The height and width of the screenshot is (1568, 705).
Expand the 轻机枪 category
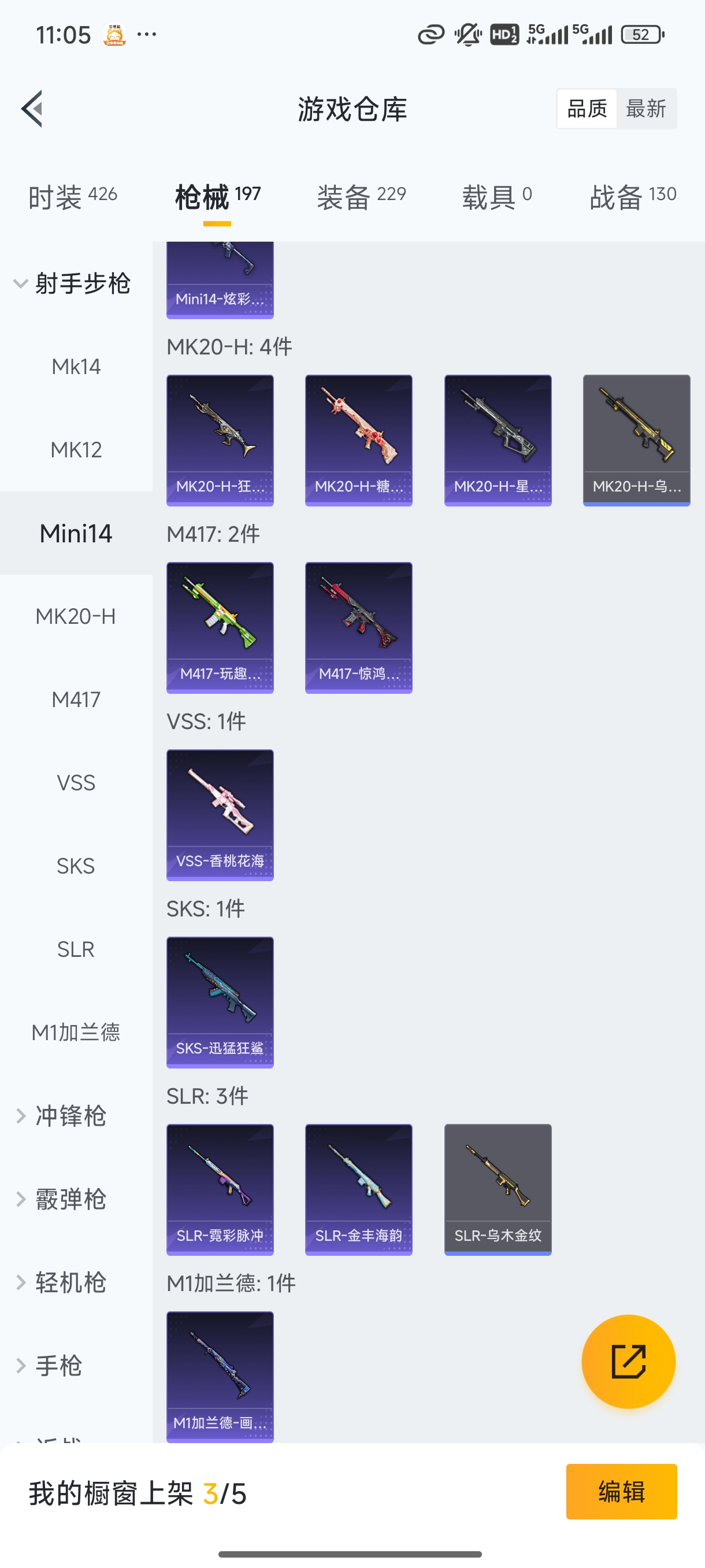[70, 1282]
